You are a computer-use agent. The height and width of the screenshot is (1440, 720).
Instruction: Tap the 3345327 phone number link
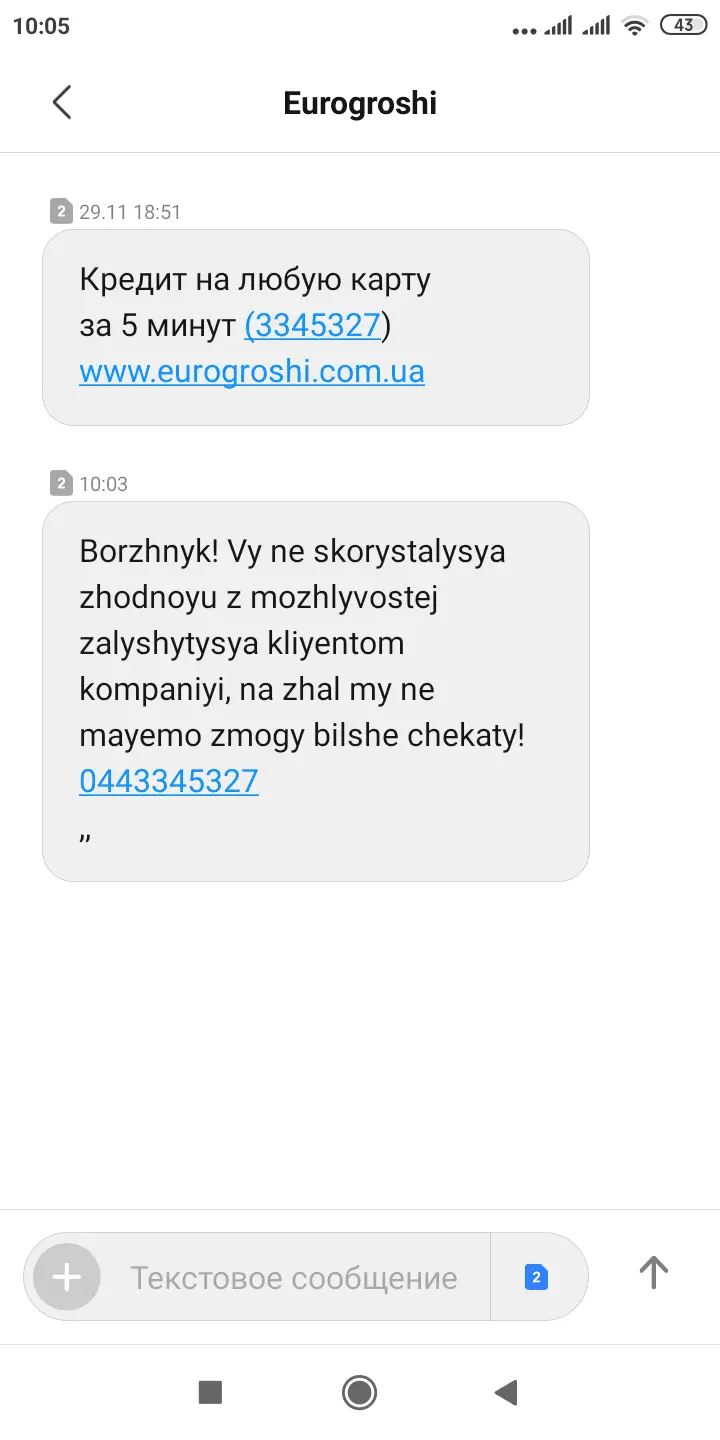click(313, 326)
